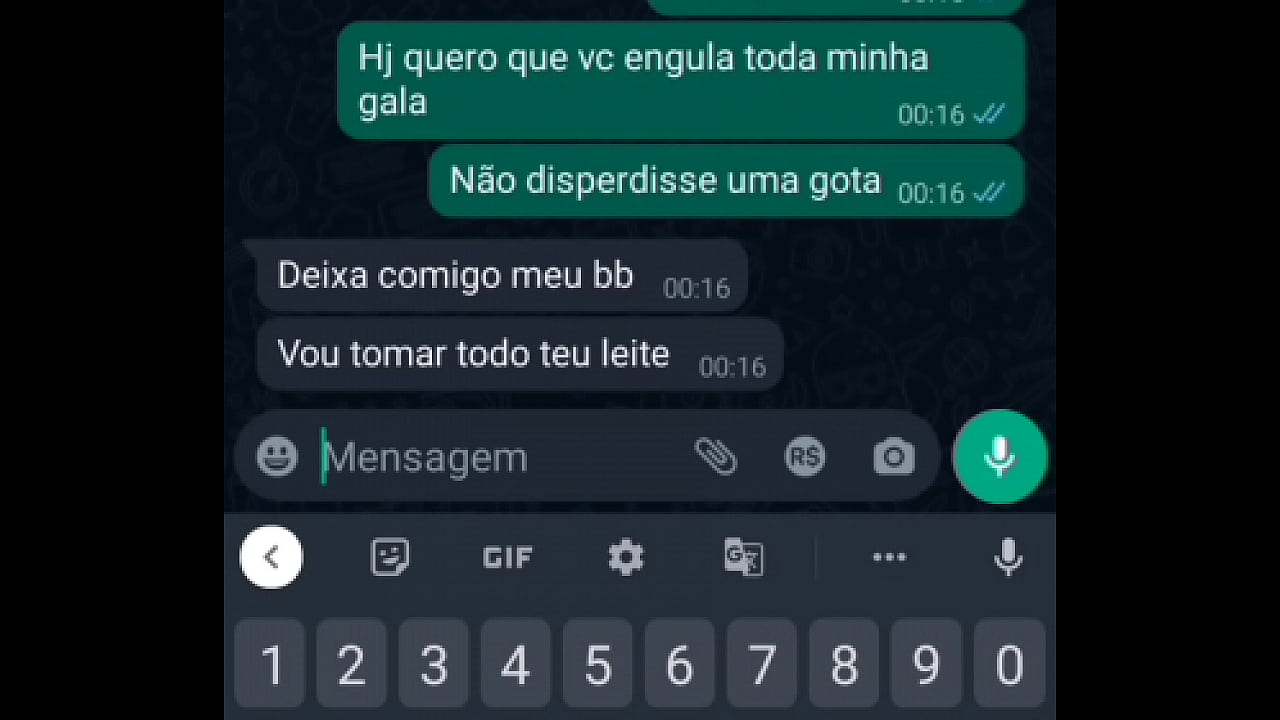The image size is (1280, 720).
Task: Show more keyboard toolbar options
Action: 889,557
